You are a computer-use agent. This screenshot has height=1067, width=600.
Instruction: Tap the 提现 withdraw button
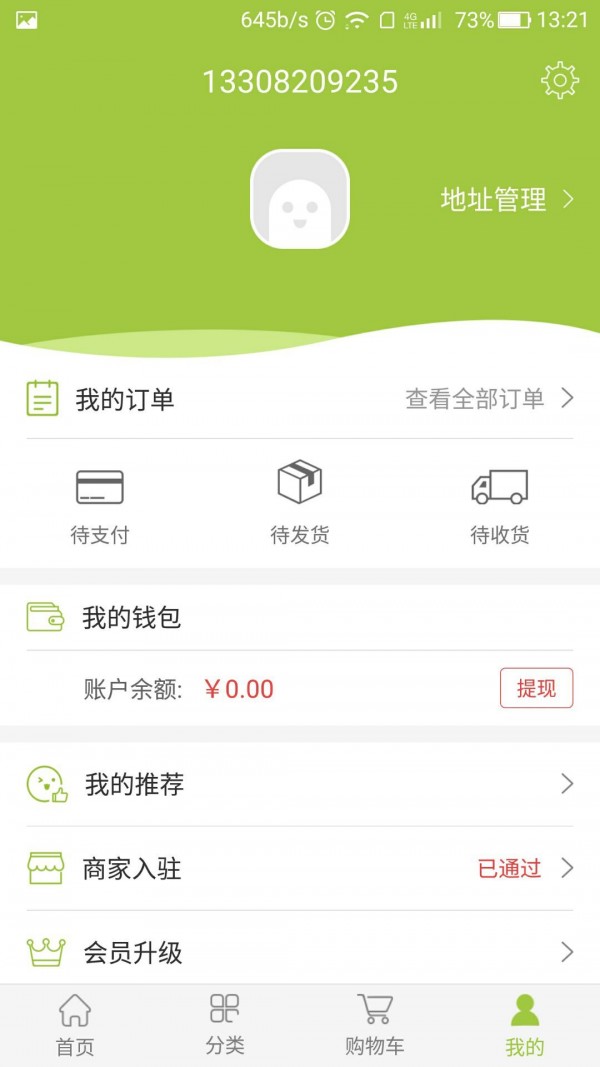[x=536, y=688]
